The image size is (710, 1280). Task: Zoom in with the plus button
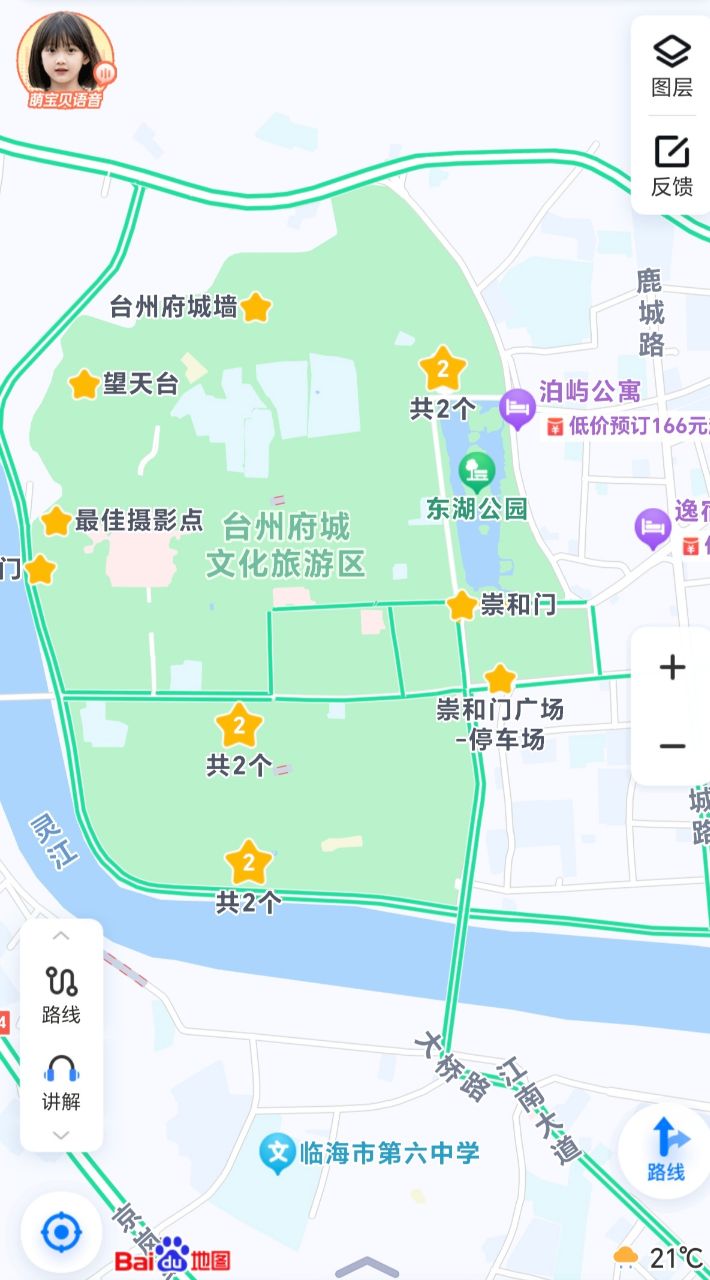coord(672,668)
